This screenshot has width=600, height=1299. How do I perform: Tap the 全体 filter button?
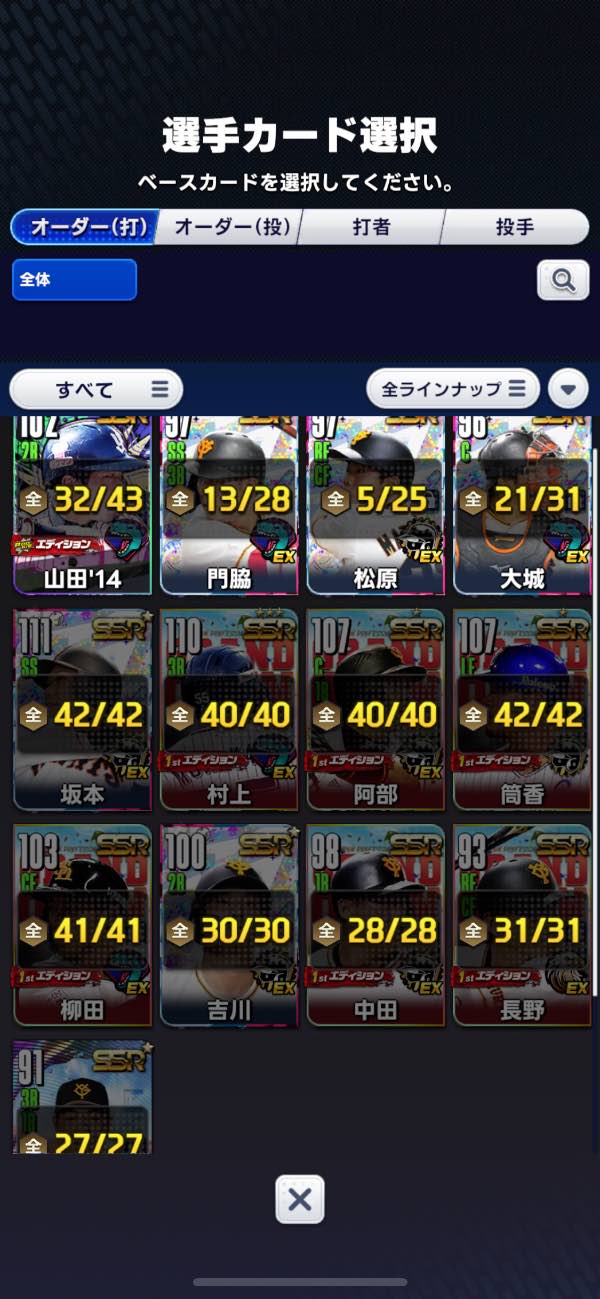[74, 280]
